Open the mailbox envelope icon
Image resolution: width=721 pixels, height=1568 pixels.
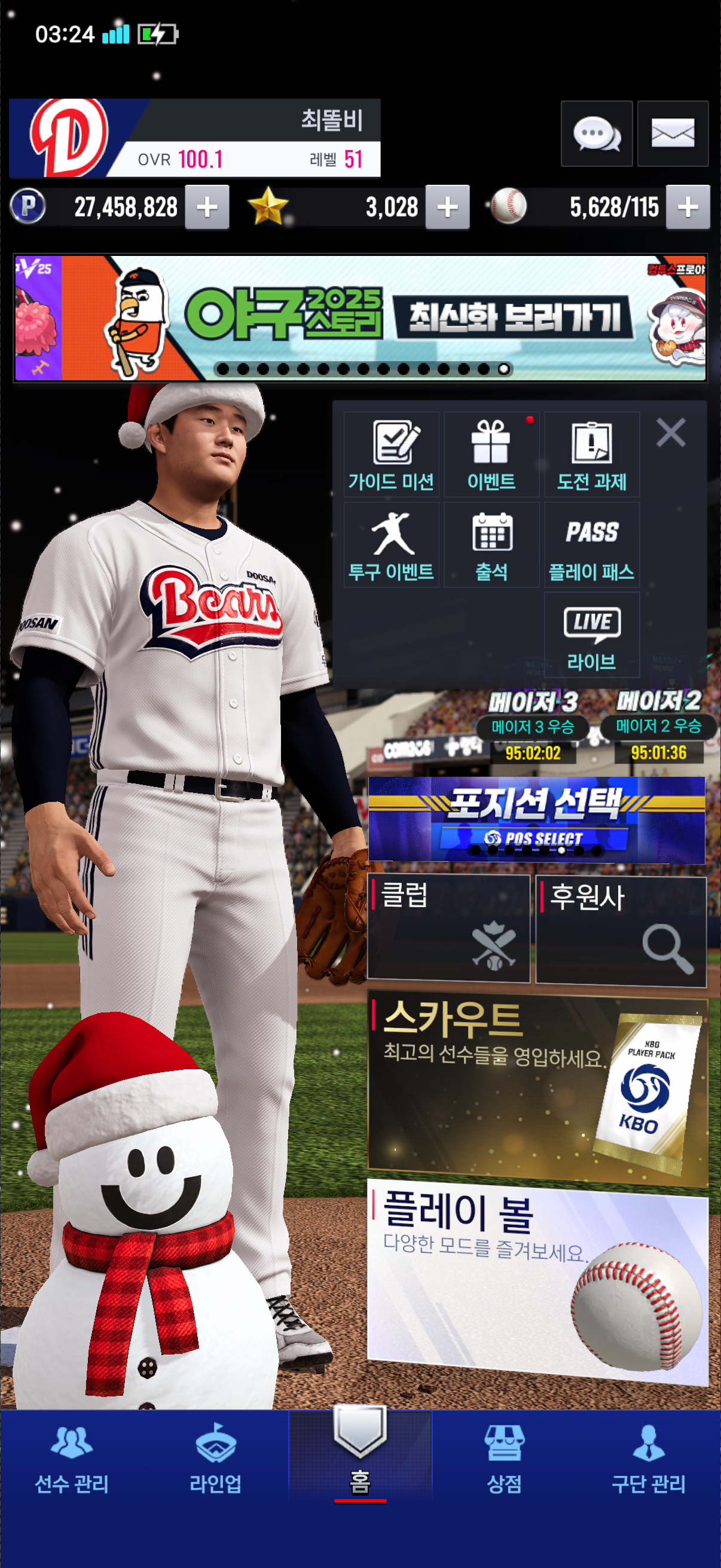pos(673,133)
